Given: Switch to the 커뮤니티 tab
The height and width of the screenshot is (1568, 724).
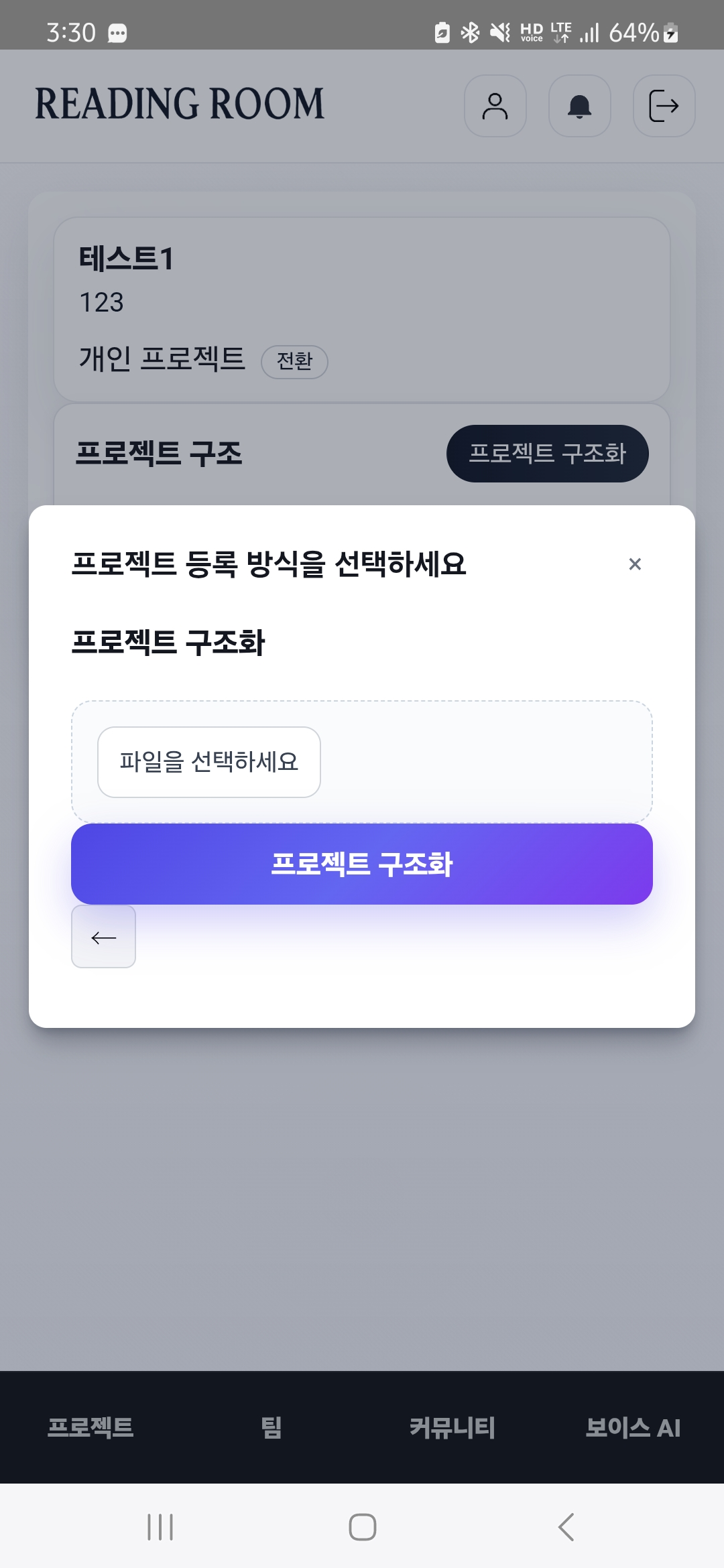Looking at the screenshot, I should [x=453, y=1427].
